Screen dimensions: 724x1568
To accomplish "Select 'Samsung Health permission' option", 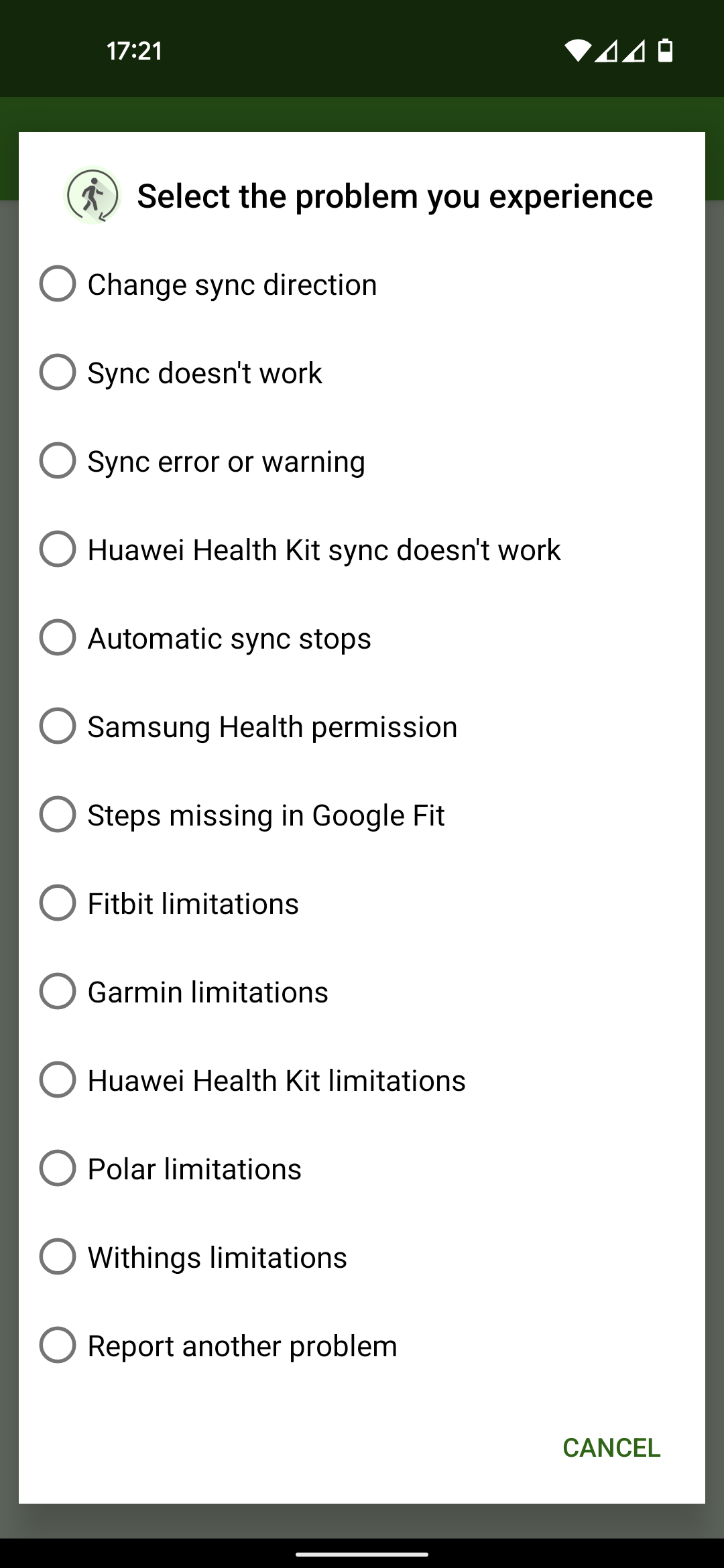I will [x=58, y=726].
